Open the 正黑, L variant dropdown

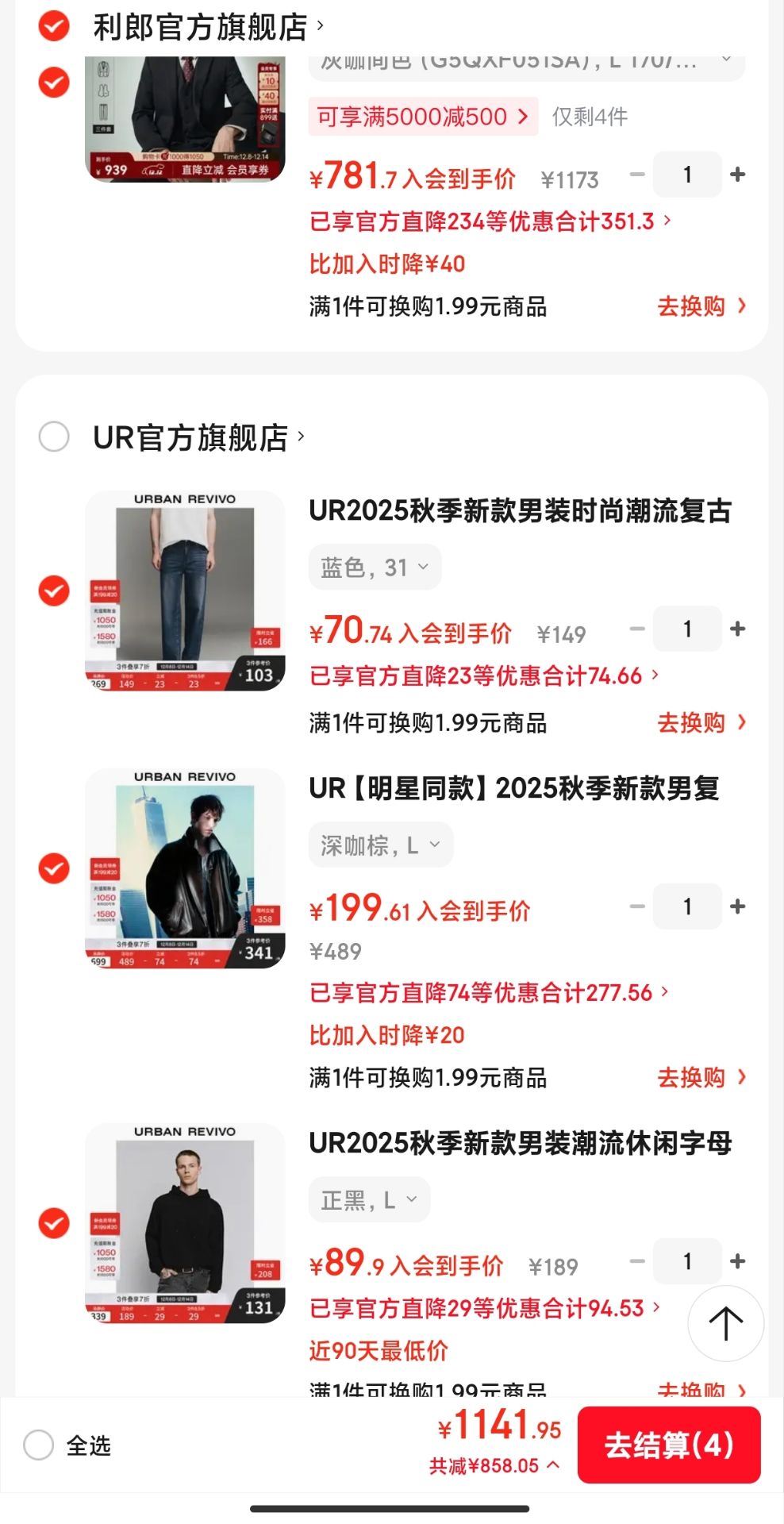[369, 1200]
